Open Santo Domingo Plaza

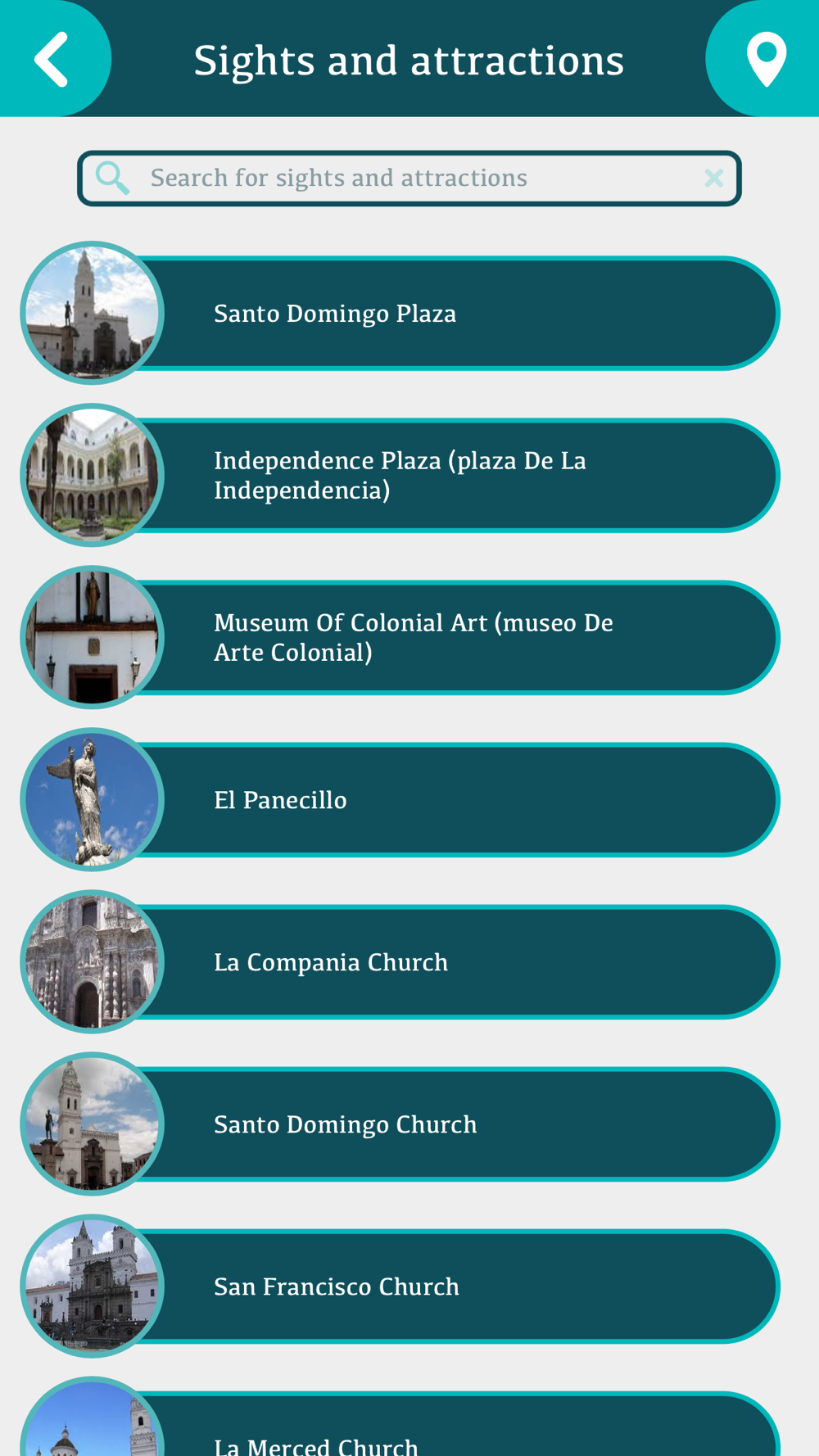point(400,313)
